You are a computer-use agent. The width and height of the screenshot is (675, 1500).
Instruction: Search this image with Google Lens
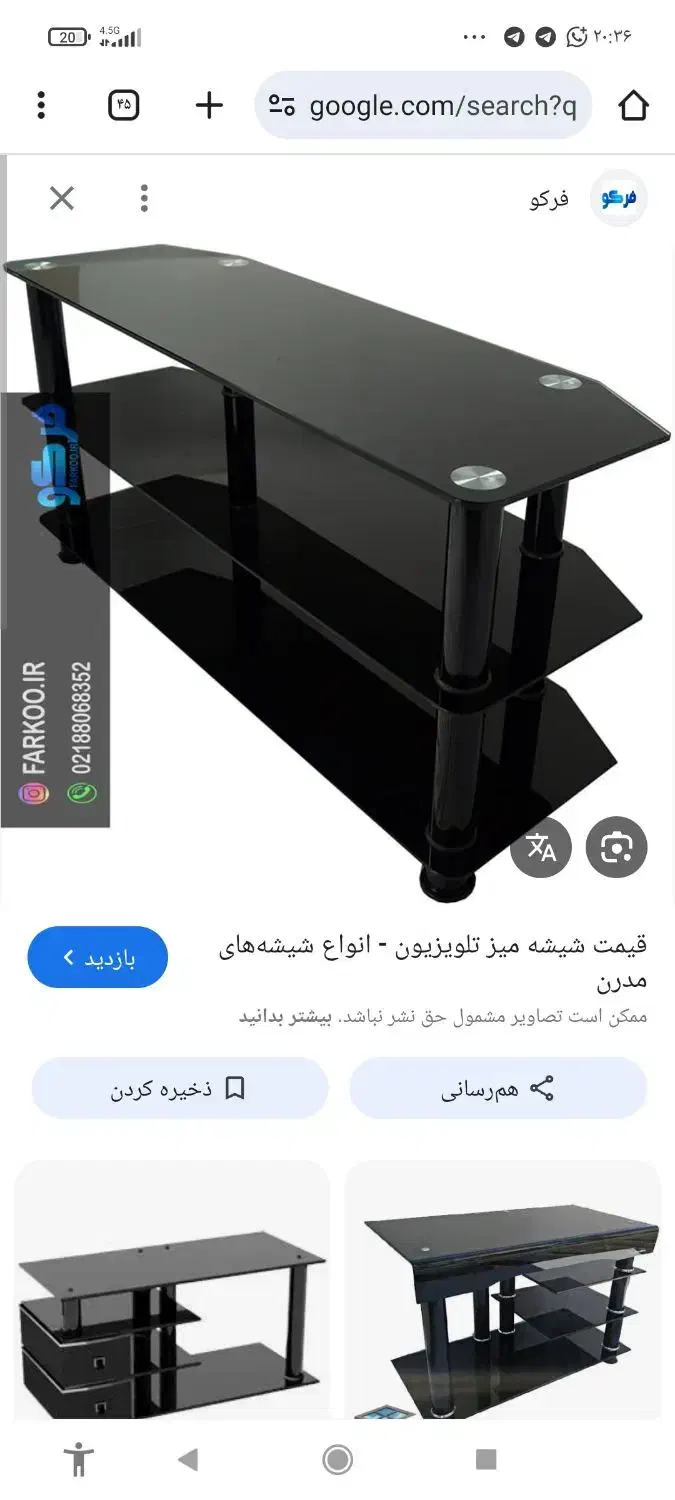pyautogui.click(x=616, y=848)
